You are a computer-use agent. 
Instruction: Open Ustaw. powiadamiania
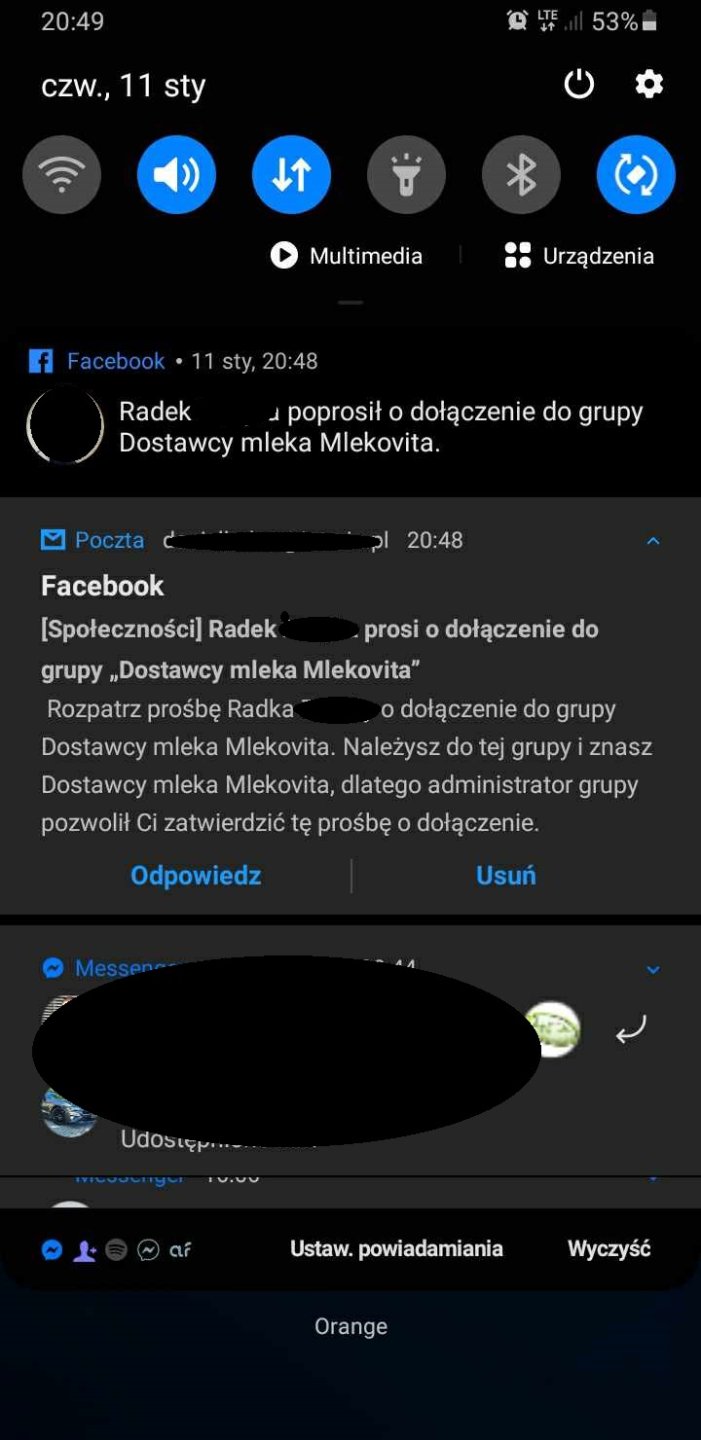[396, 1248]
